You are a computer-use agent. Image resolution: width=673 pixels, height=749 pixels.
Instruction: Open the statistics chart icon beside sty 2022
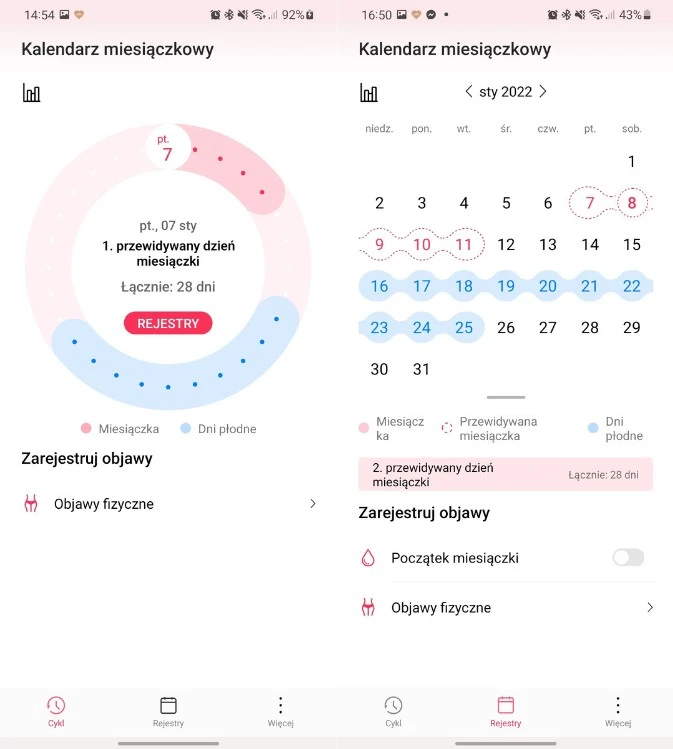coord(369,93)
